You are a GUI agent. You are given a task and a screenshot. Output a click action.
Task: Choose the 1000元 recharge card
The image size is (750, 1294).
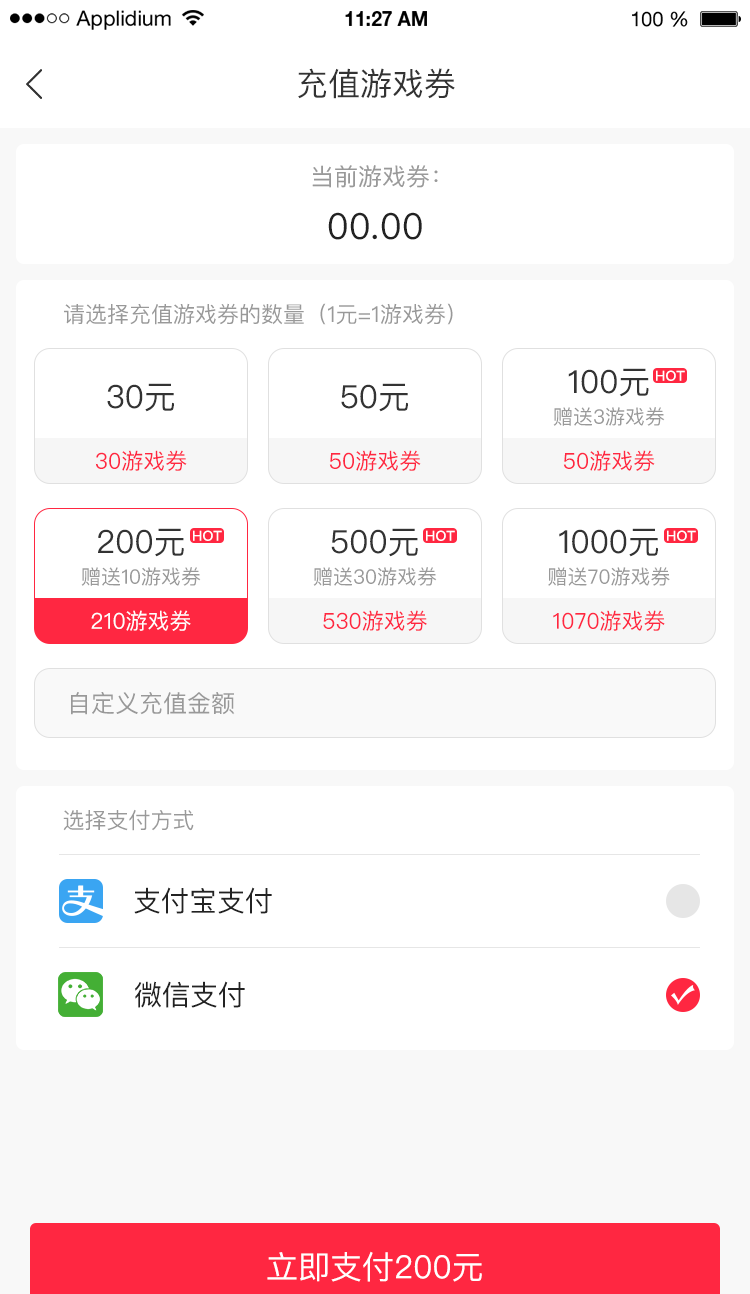click(x=608, y=575)
